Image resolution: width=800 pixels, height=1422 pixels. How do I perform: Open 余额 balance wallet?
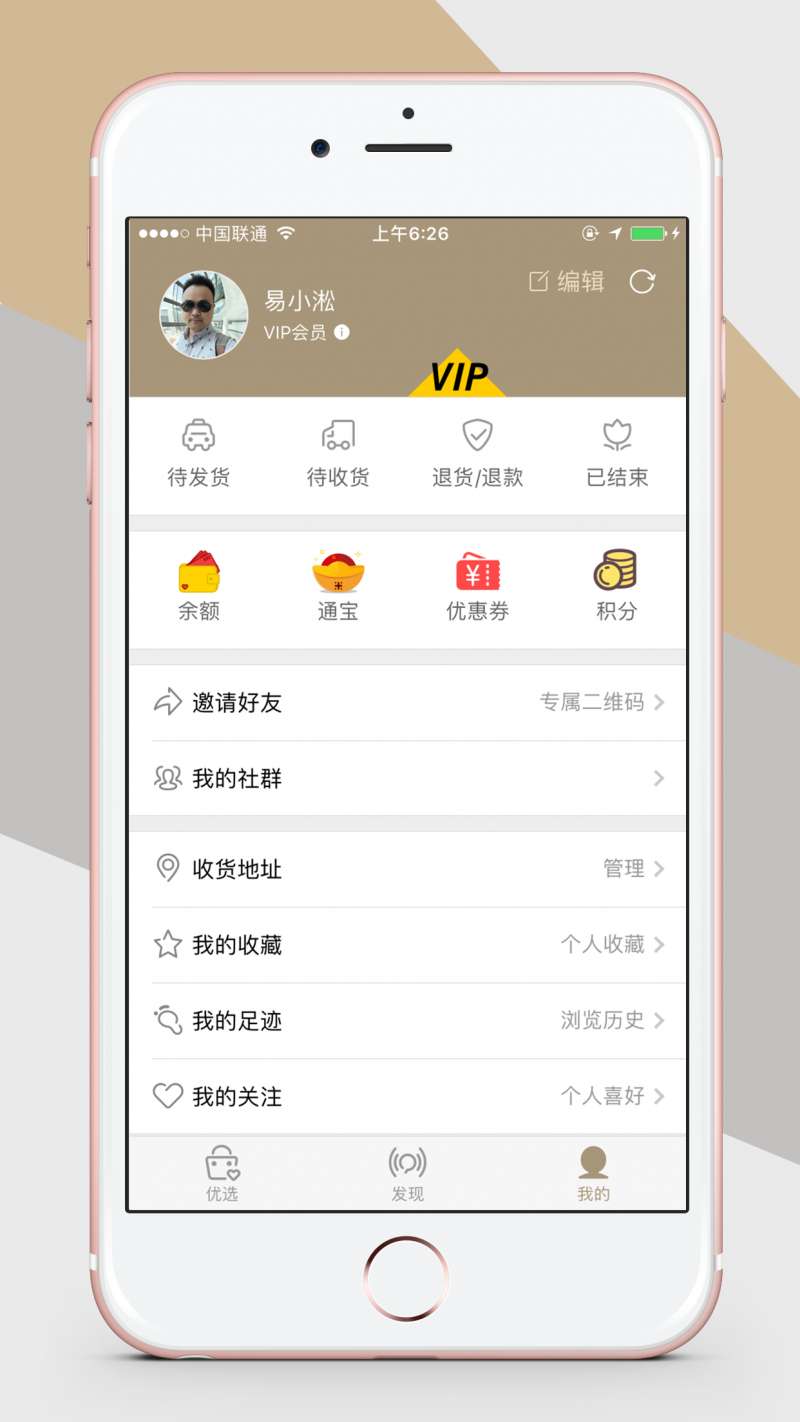pyautogui.click(x=198, y=587)
